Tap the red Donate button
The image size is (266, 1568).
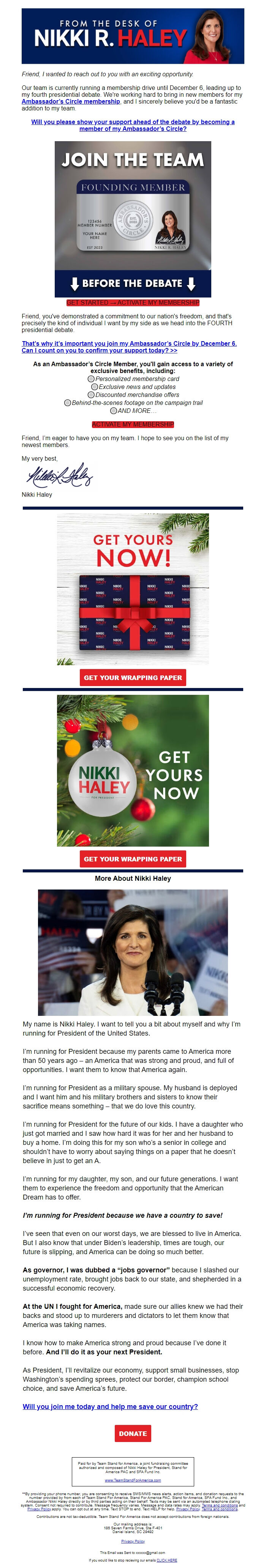132,1434
